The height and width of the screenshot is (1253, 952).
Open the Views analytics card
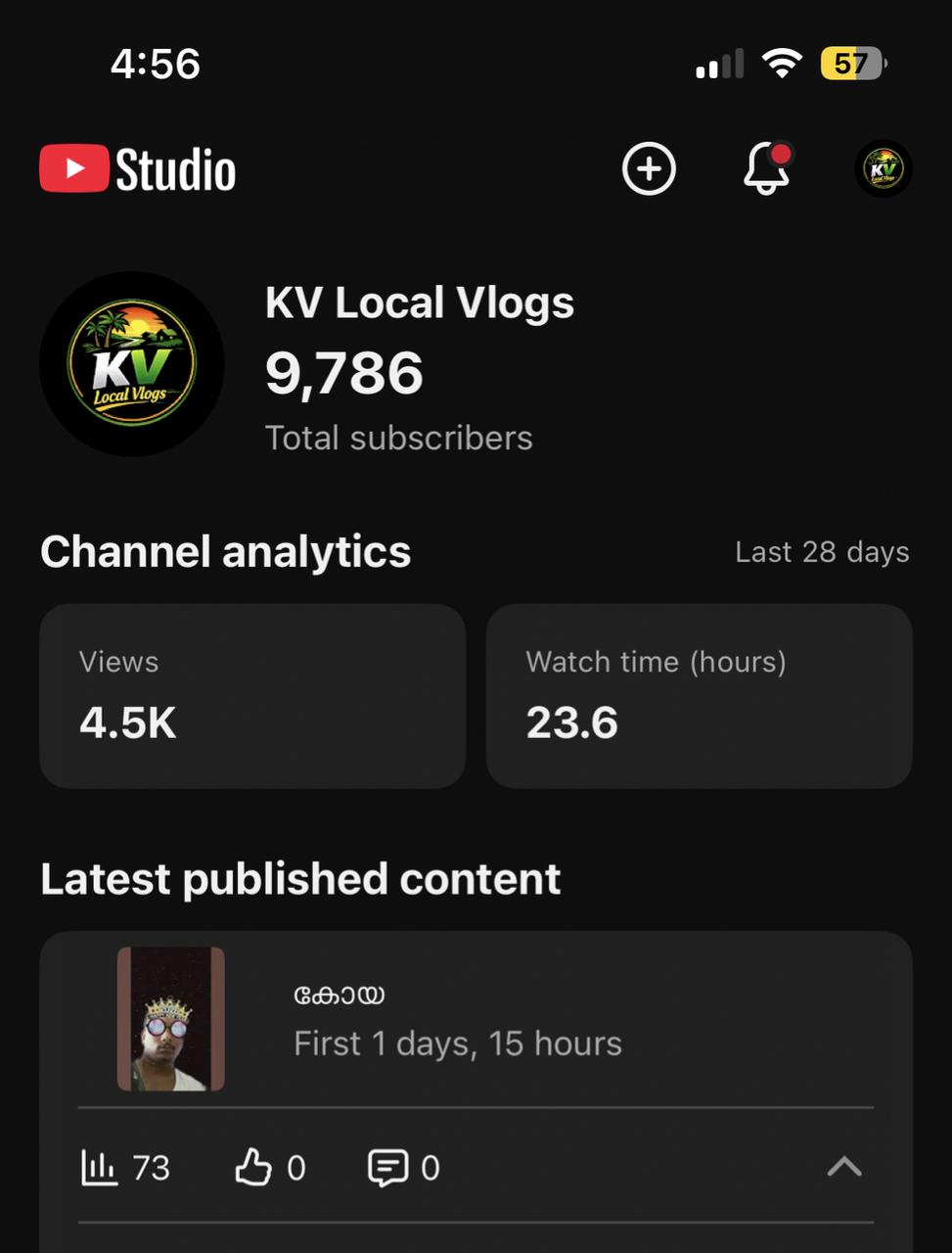[x=252, y=696]
